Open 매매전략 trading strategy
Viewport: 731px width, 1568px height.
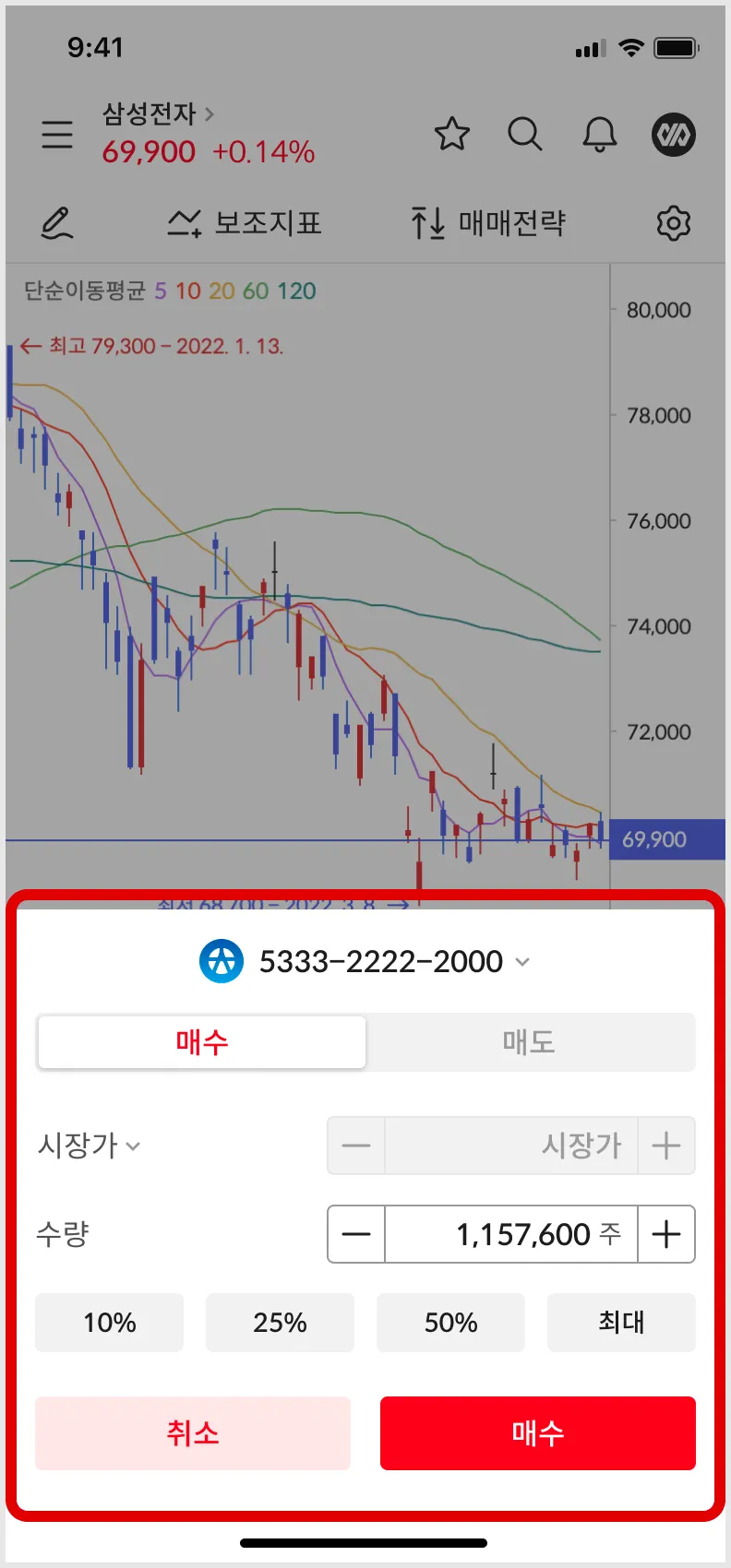coord(488,223)
